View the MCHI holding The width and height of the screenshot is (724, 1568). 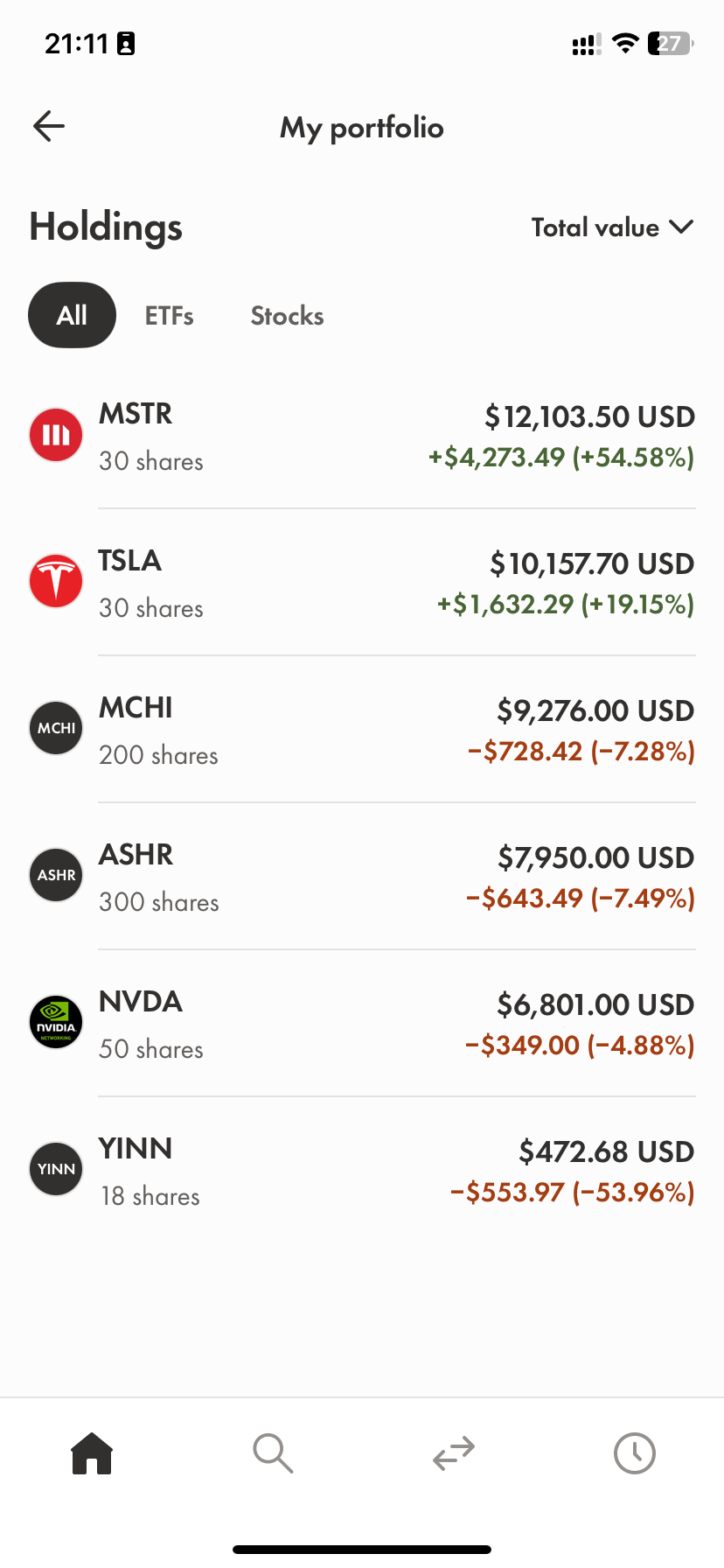tap(362, 730)
